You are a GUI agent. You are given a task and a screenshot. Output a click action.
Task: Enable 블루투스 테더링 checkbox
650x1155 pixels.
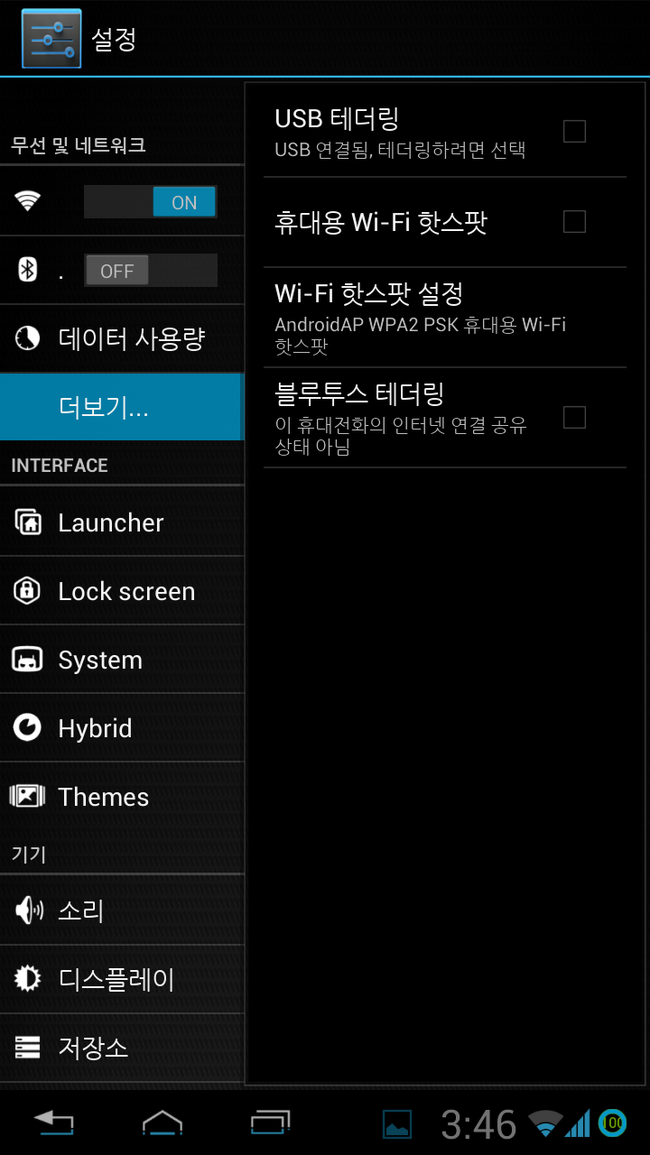(574, 417)
